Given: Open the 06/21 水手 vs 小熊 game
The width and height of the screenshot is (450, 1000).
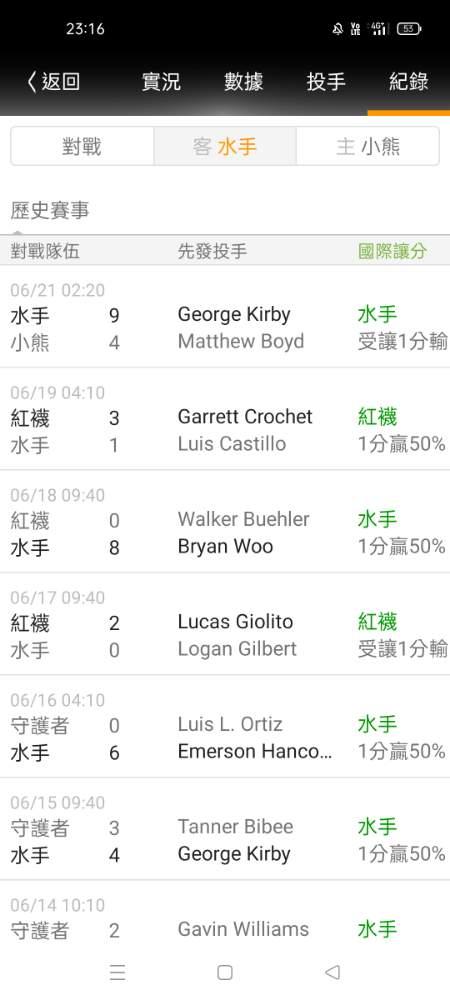Looking at the screenshot, I should point(225,317).
